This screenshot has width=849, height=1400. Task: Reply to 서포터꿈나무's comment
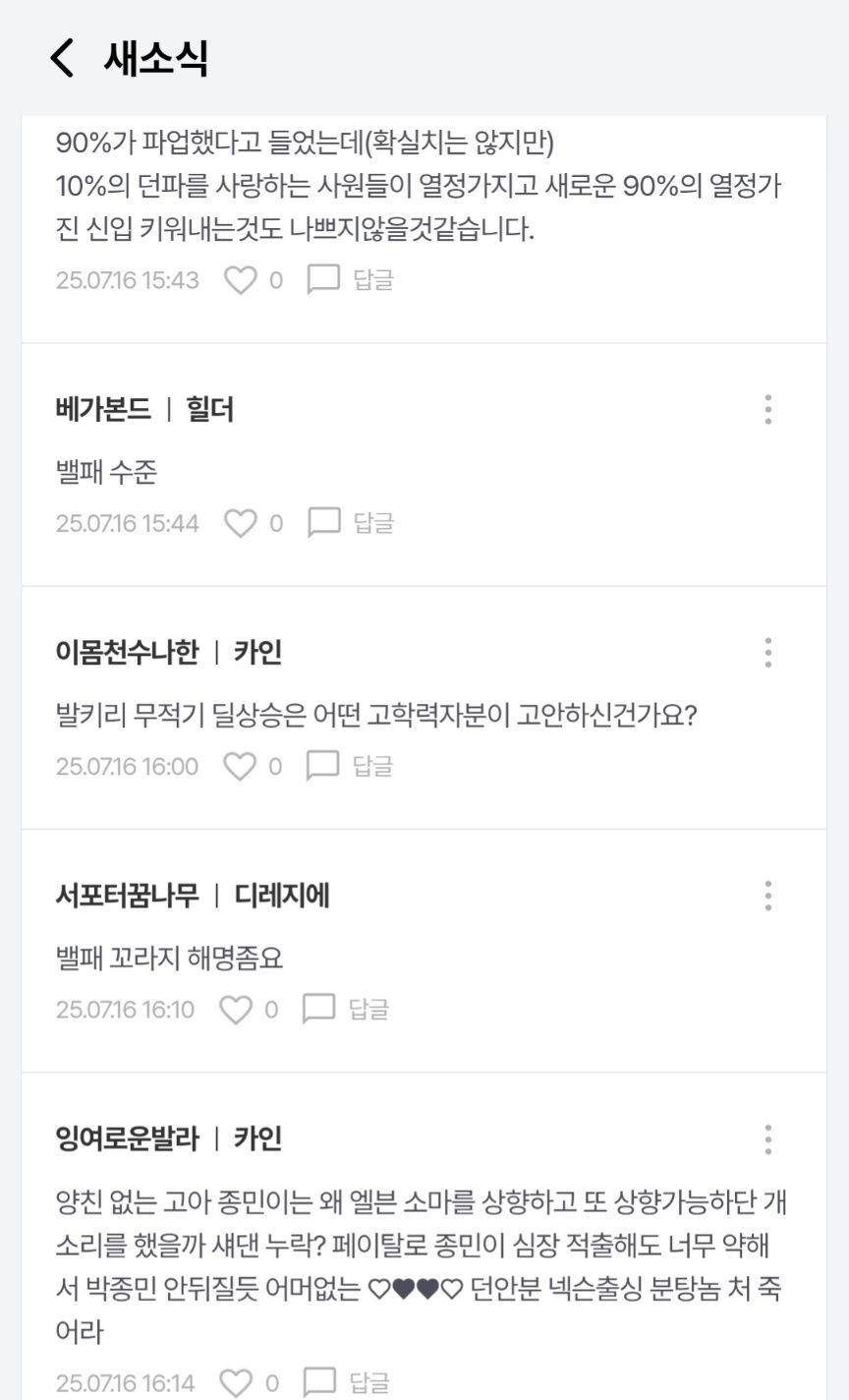(x=345, y=1009)
